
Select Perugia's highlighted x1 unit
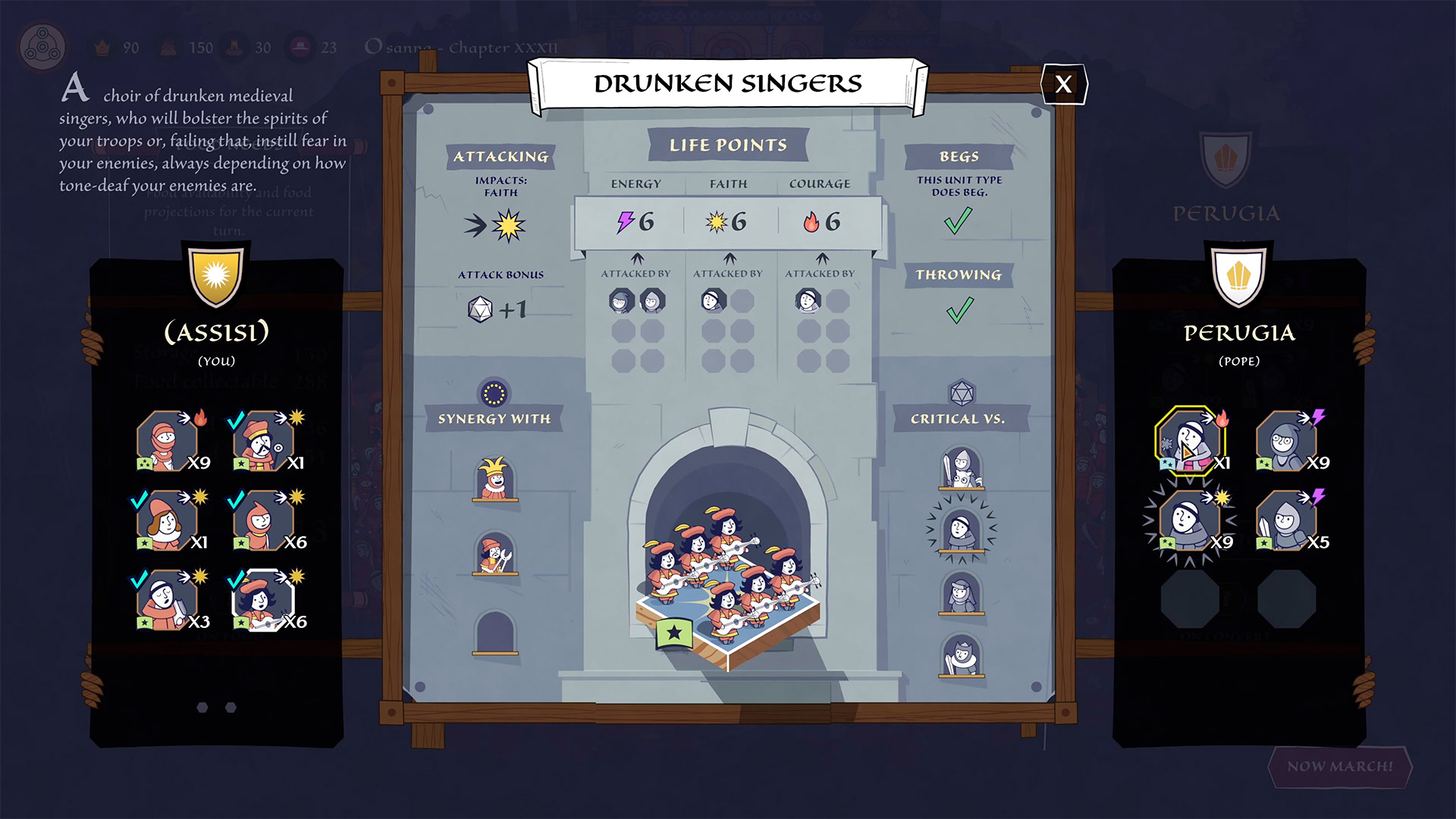pyautogui.click(x=1191, y=441)
